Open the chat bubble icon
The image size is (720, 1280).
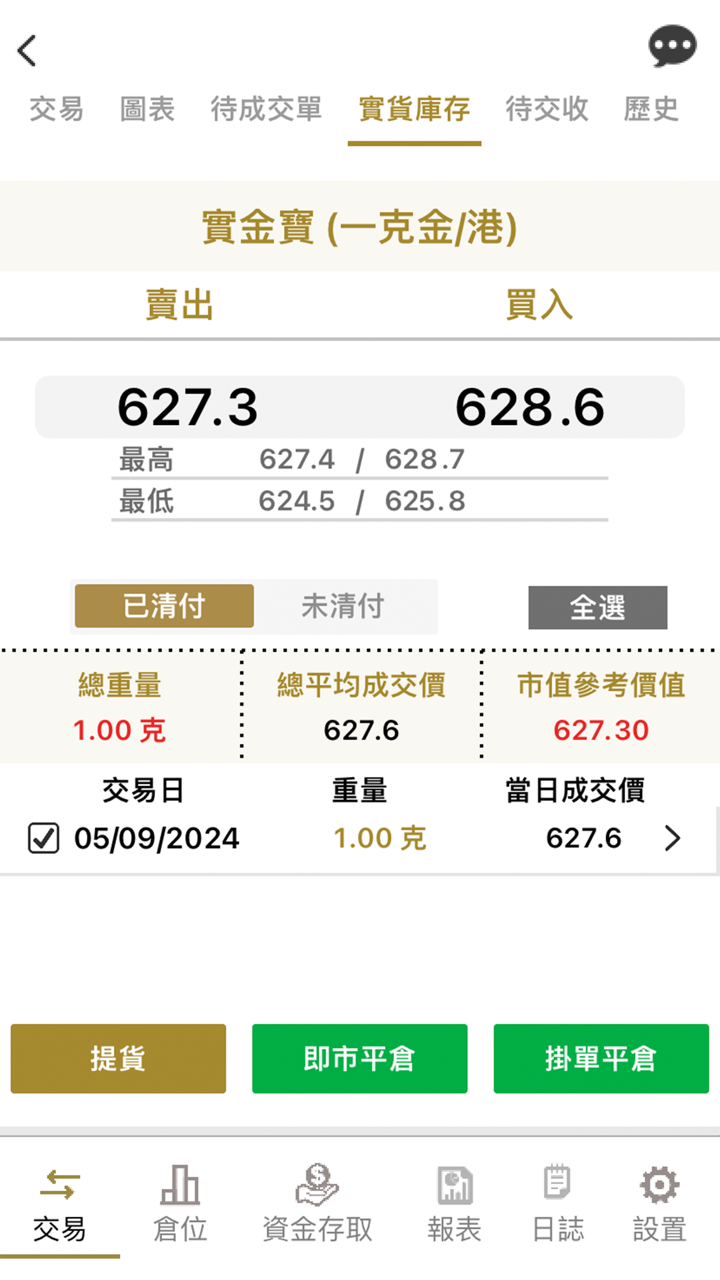coord(671,47)
